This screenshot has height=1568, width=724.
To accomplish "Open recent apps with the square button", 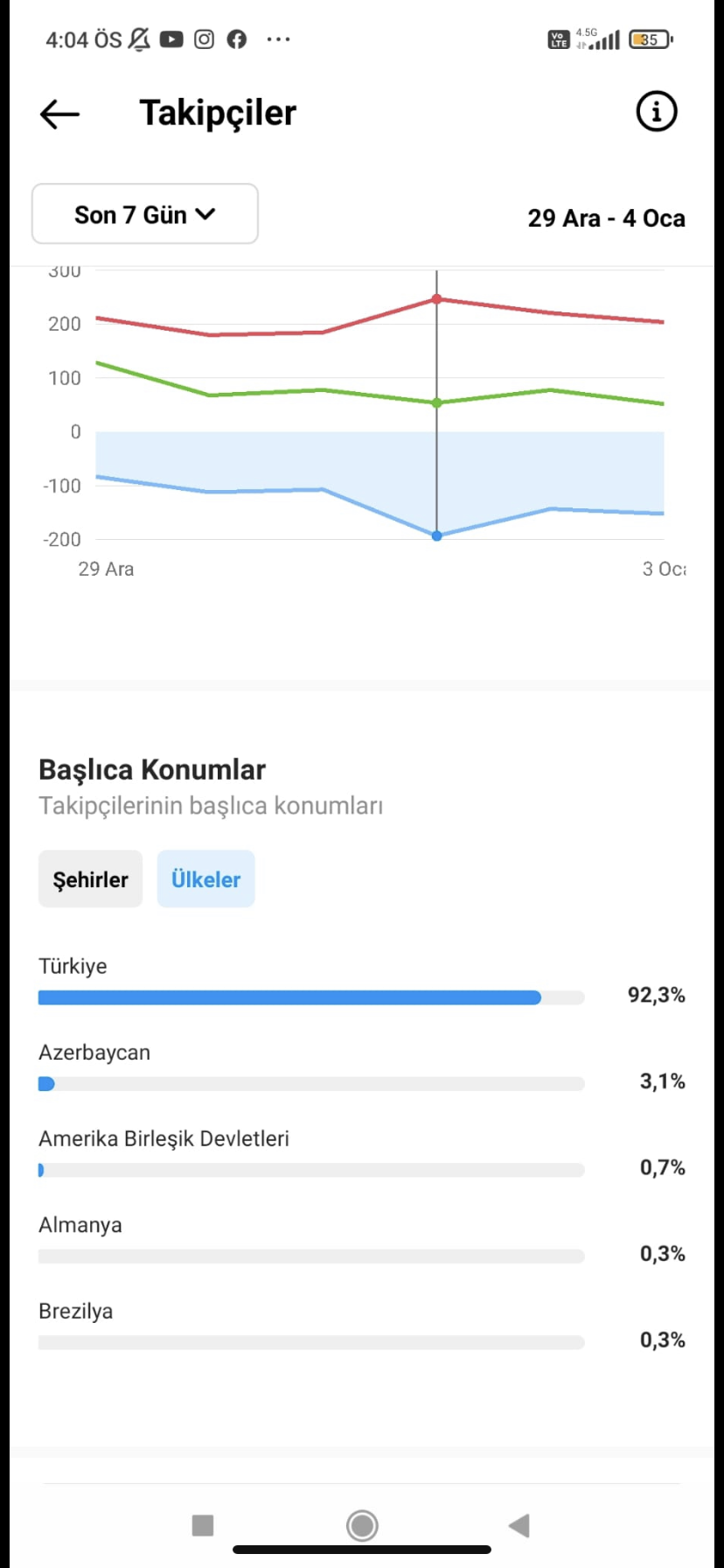I will (203, 1525).
